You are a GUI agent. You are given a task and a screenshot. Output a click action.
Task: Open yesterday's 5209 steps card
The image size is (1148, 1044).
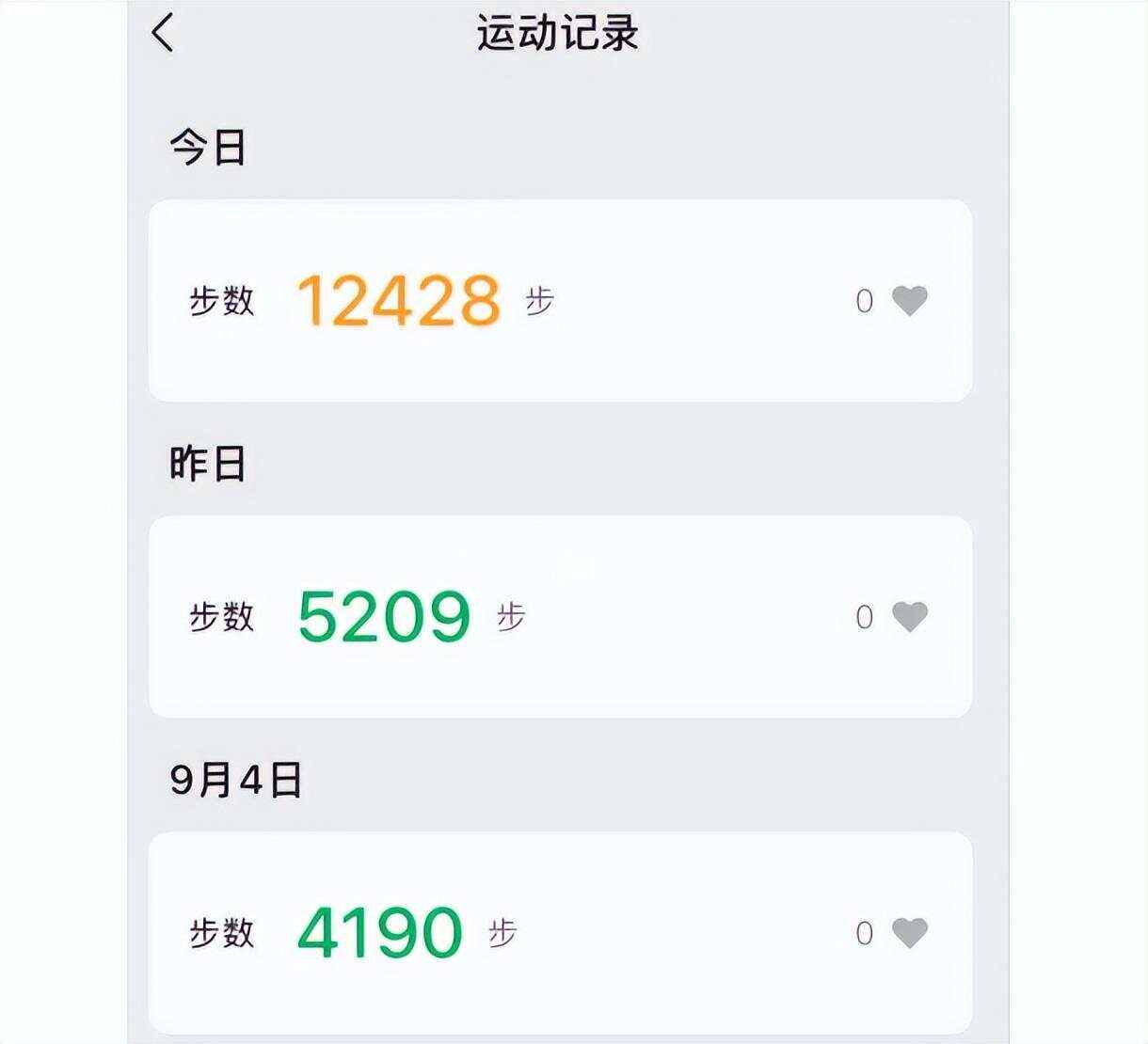point(560,617)
